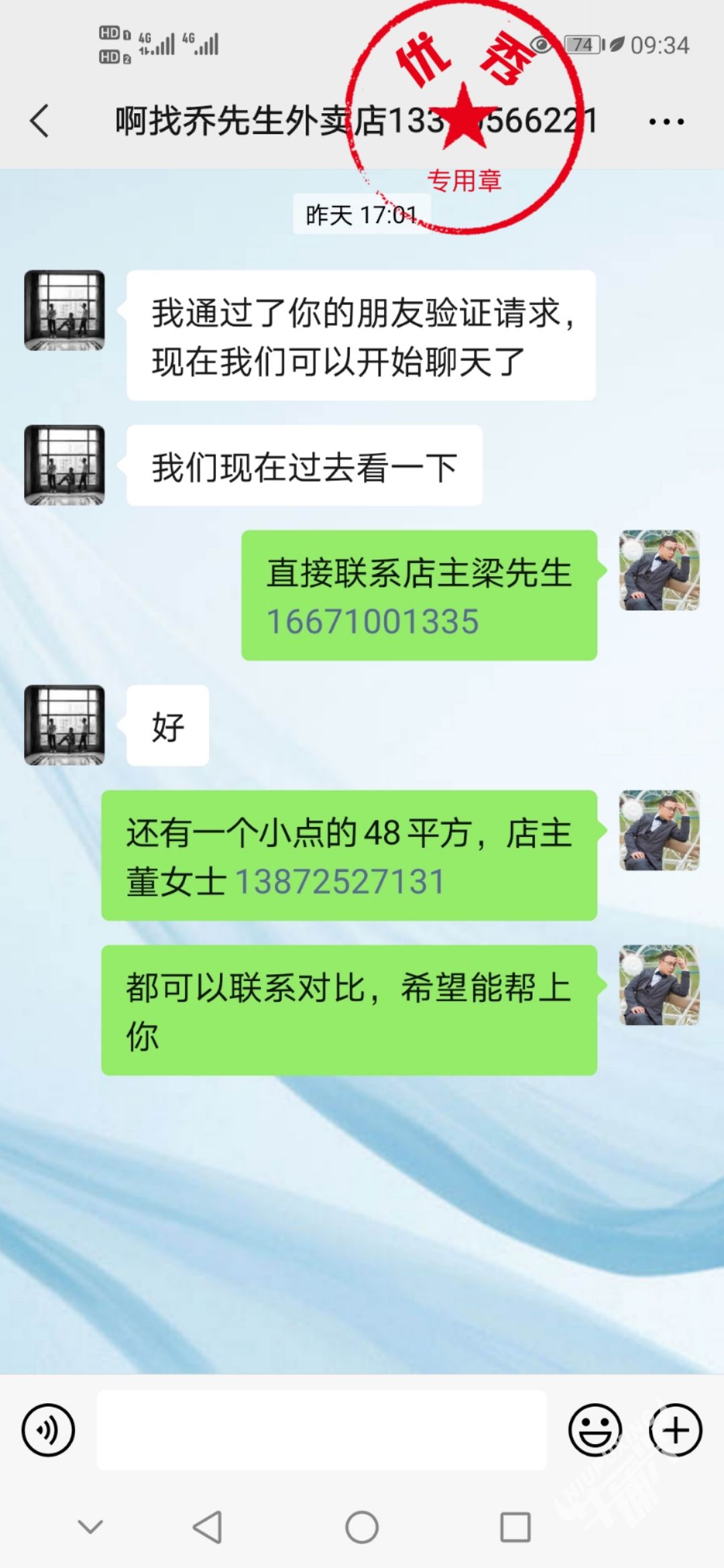The image size is (724, 1568).
Task: Tap the system back triangle
Action: click(x=207, y=1527)
